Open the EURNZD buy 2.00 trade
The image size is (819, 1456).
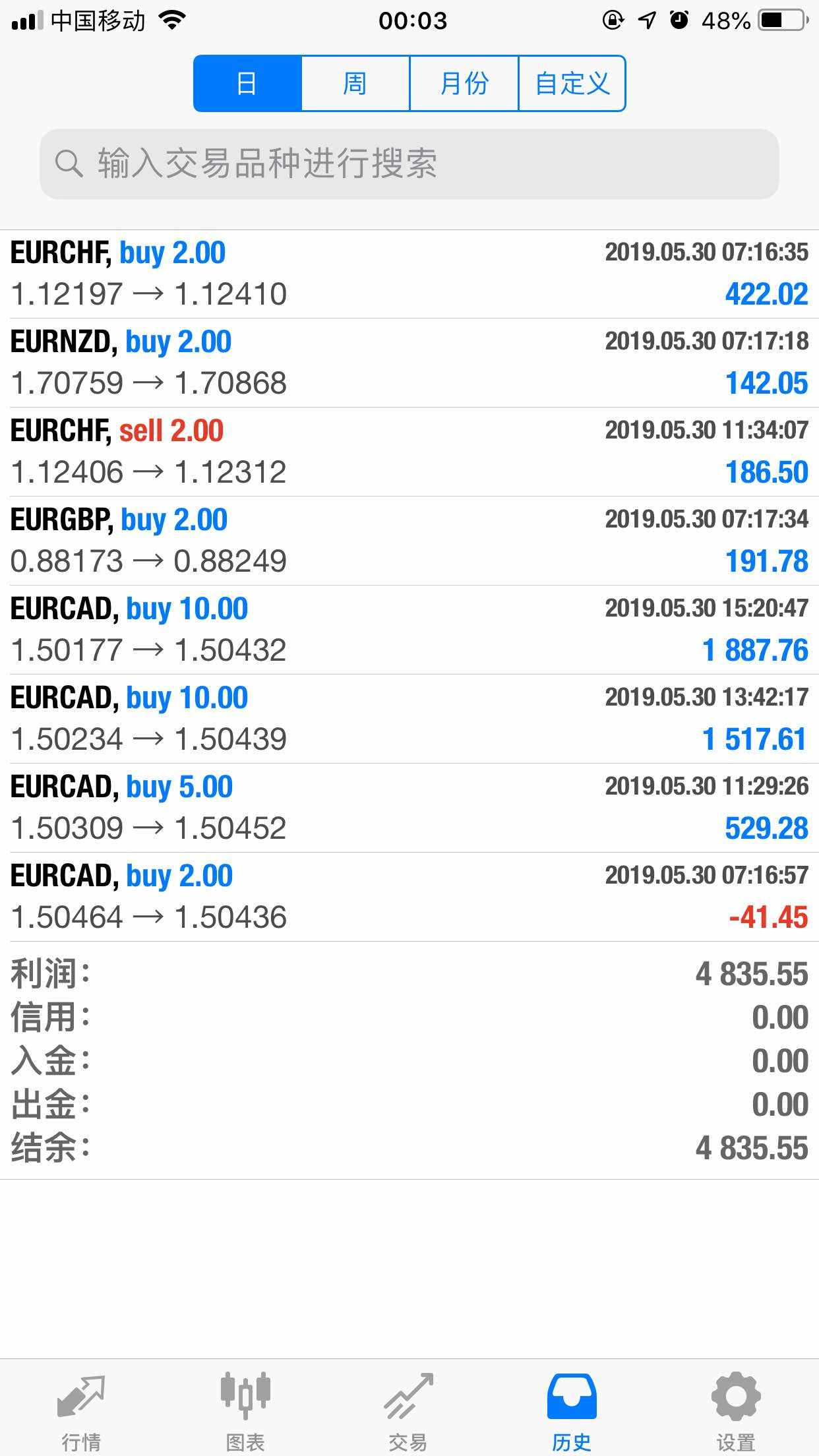409,363
